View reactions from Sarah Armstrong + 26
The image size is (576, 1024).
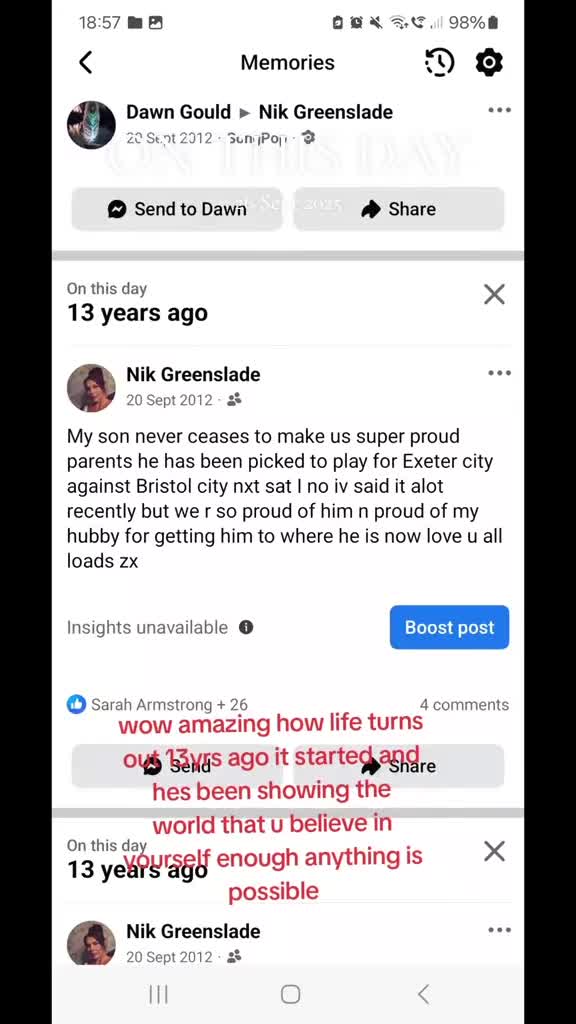coord(157,705)
